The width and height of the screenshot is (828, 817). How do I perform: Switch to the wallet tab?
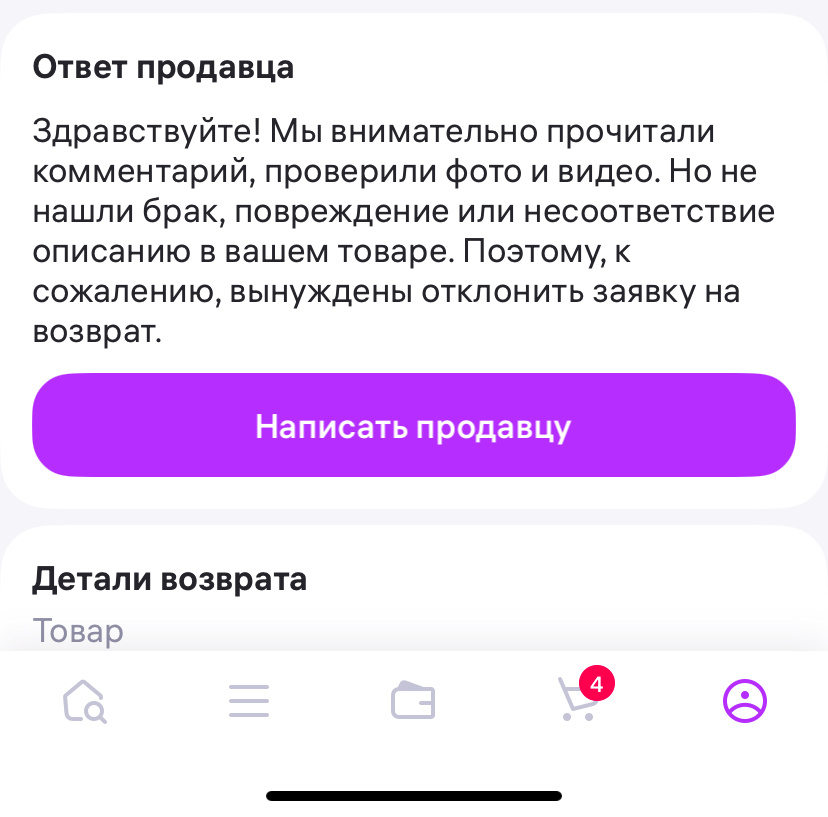coord(413,701)
